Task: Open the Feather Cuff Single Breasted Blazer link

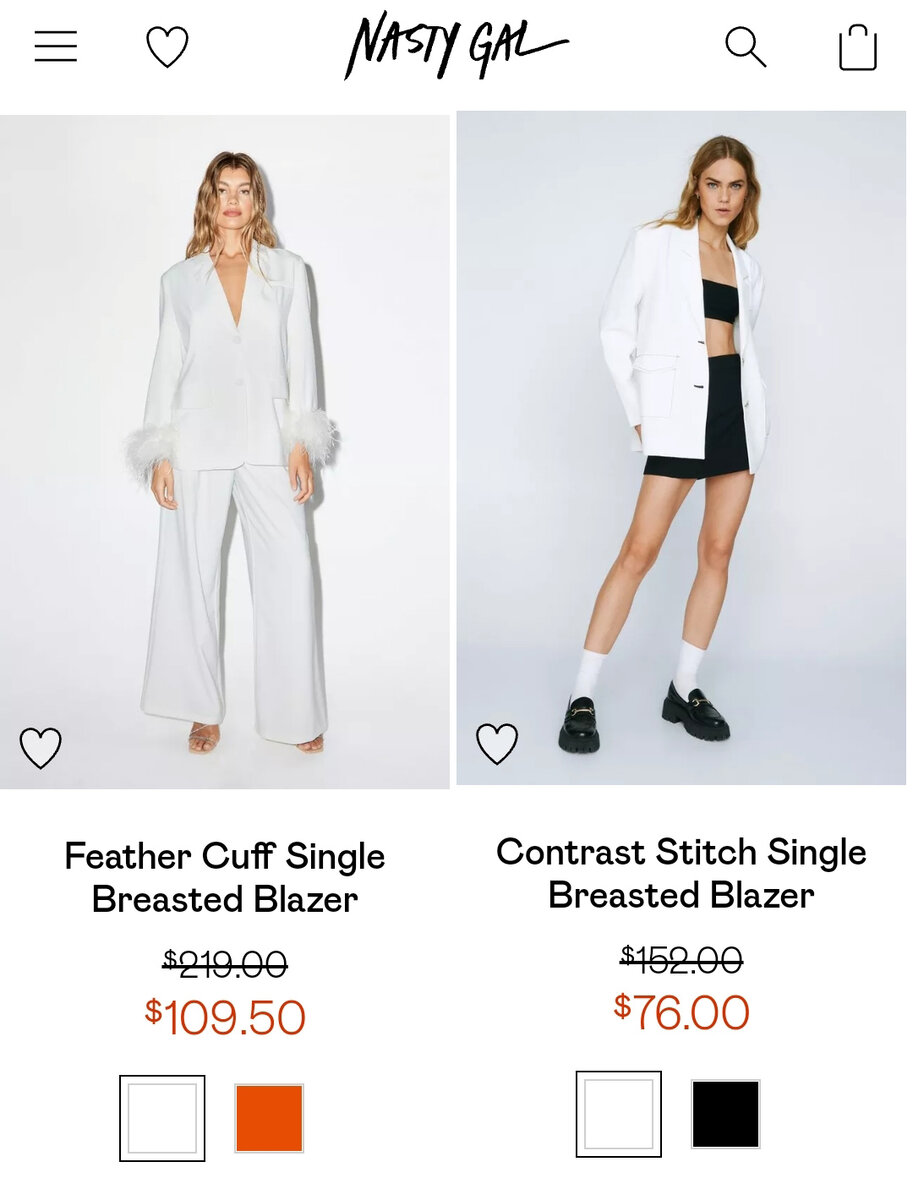Action: tap(225, 877)
